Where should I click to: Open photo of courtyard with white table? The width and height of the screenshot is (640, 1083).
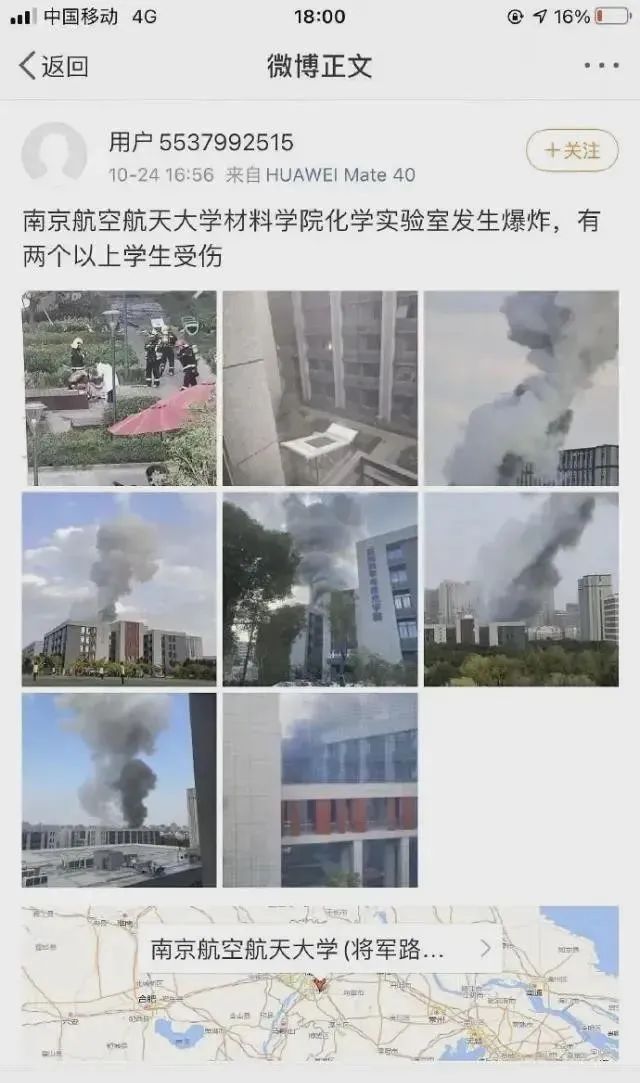pyautogui.click(x=320, y=388)
